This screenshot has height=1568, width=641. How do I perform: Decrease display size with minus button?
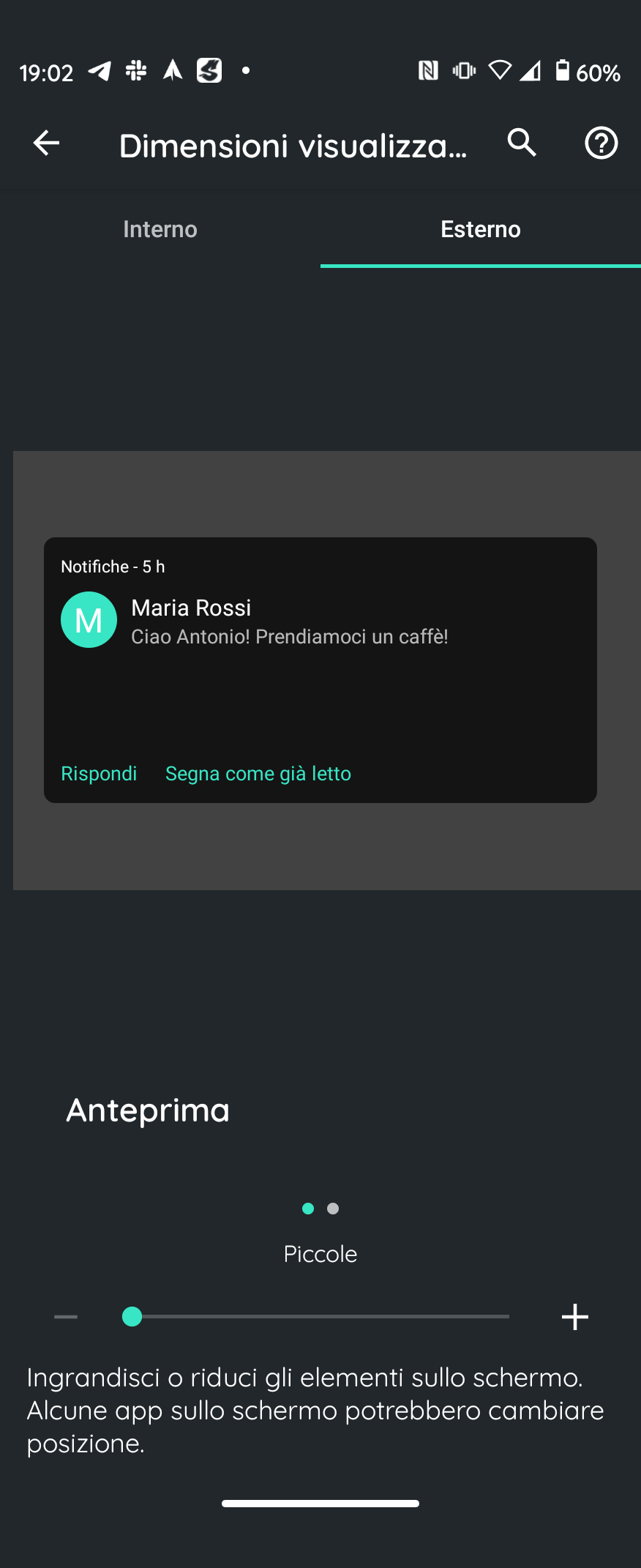pos(66,1316)
